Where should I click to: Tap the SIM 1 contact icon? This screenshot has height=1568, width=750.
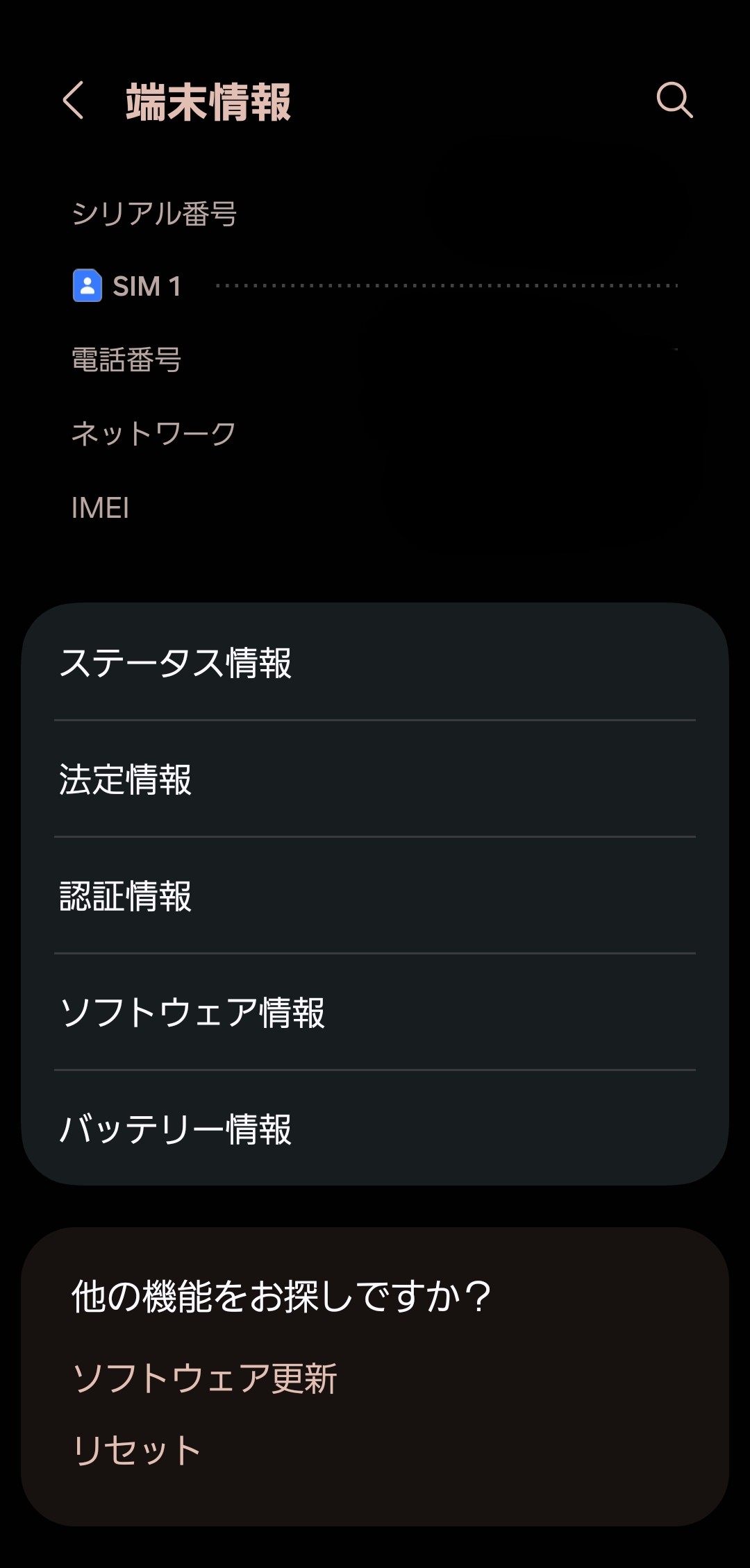click(x=87, y=286)
